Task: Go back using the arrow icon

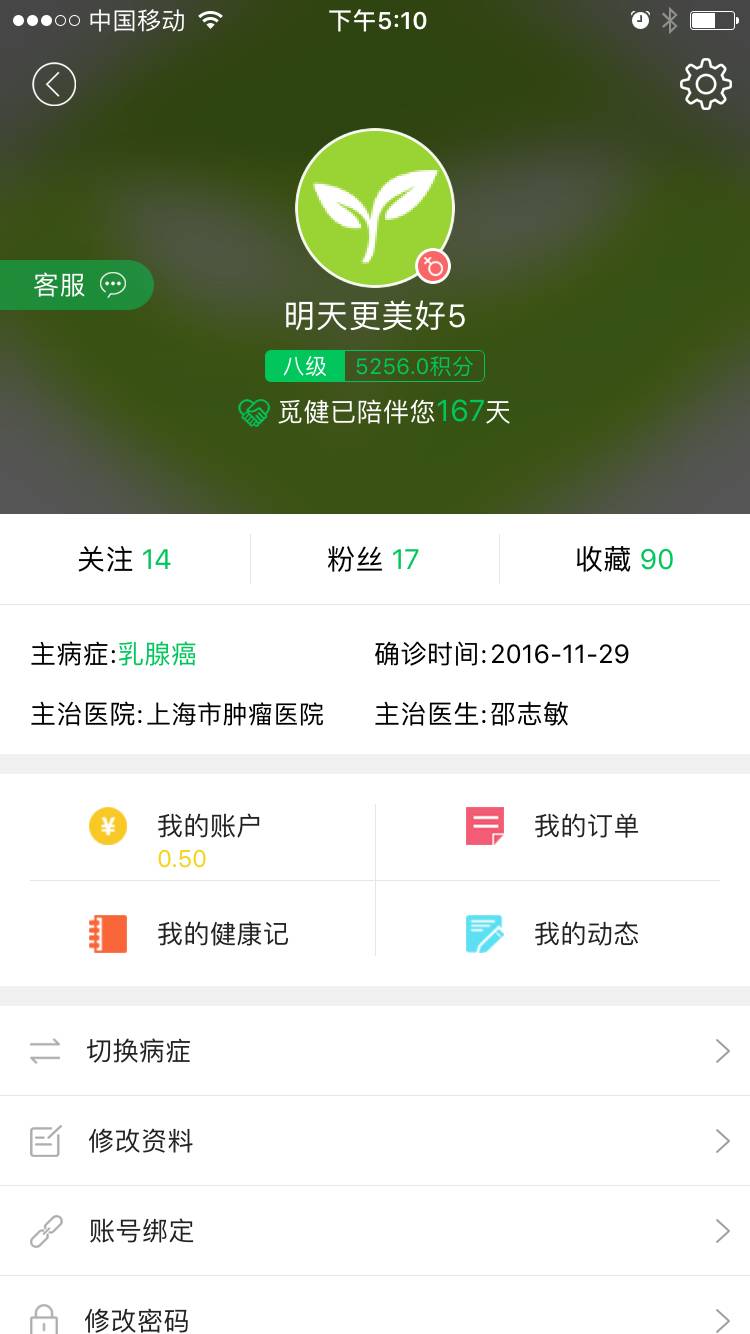Action: point(54,85)
